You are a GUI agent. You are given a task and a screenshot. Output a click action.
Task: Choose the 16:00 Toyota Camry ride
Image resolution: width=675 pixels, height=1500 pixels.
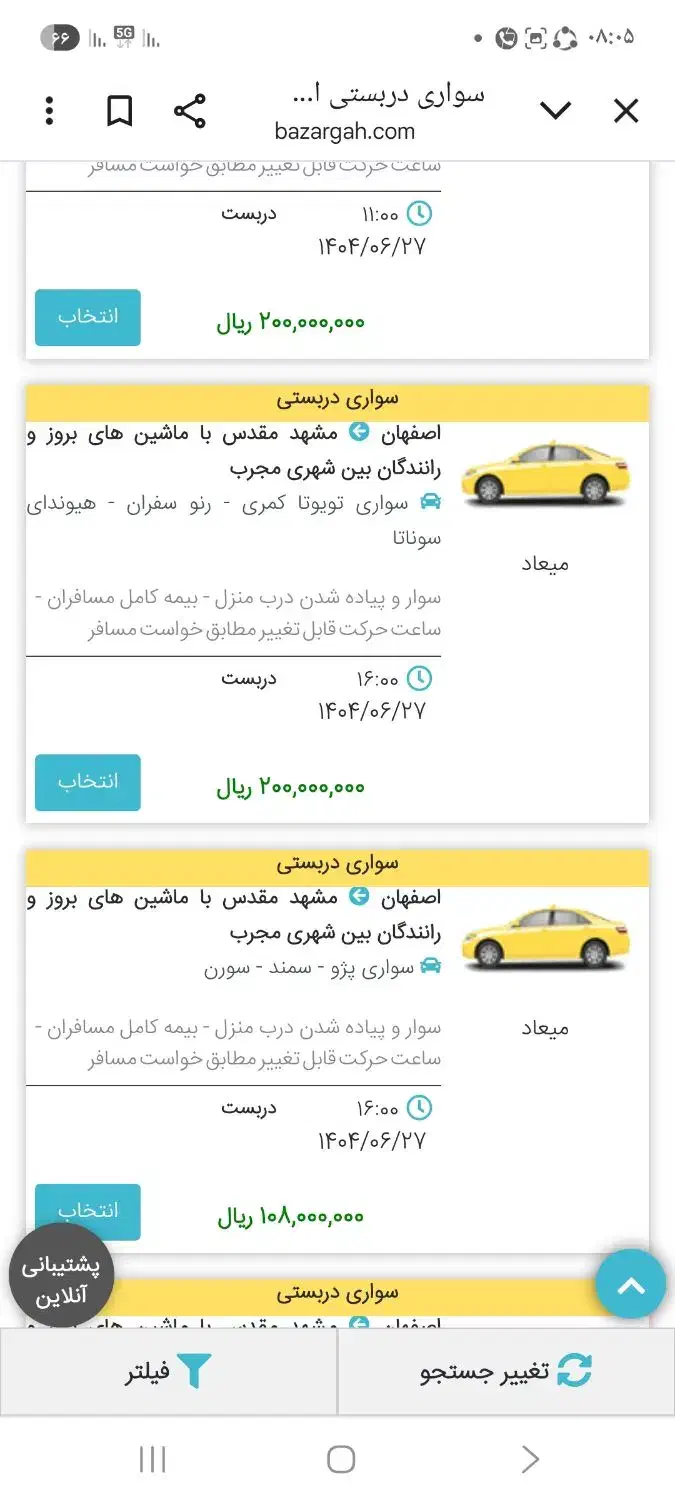[x=88, y=782]
